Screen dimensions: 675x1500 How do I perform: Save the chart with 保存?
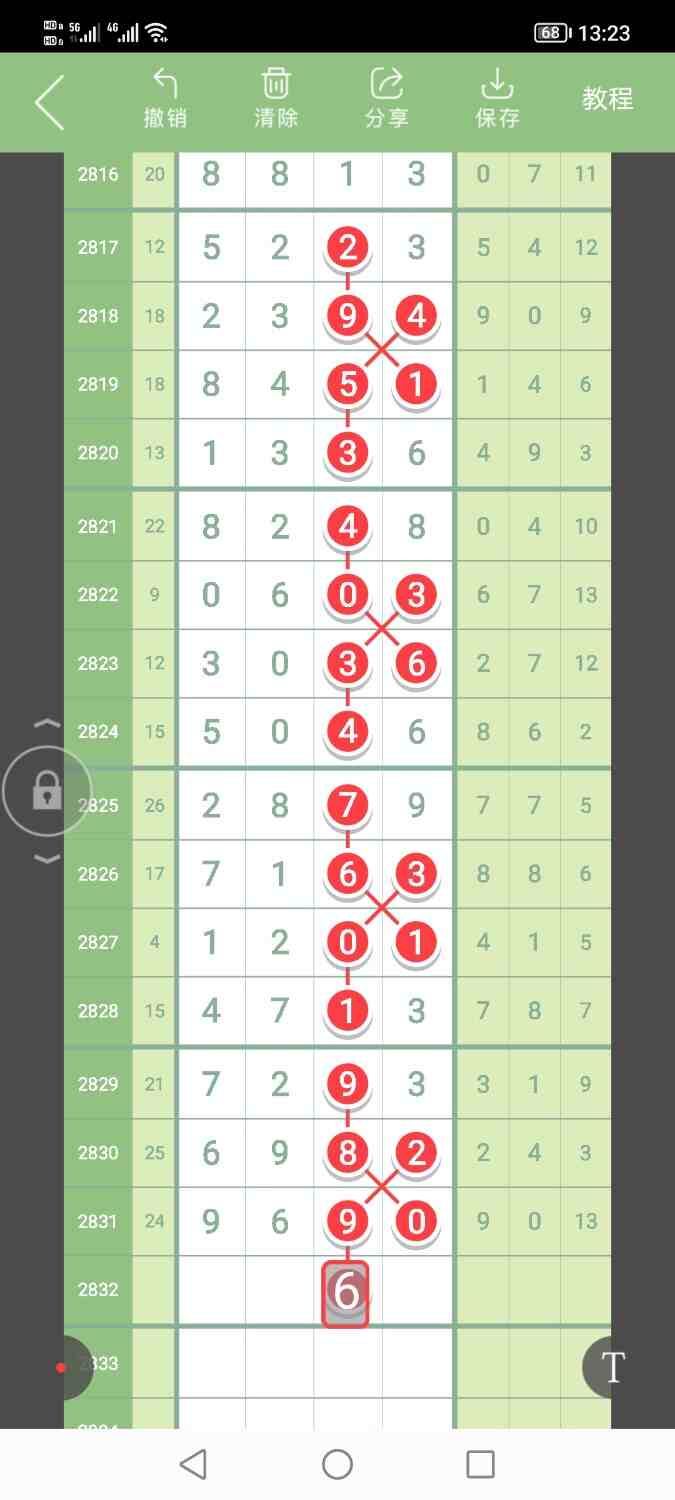pos(497,99)
